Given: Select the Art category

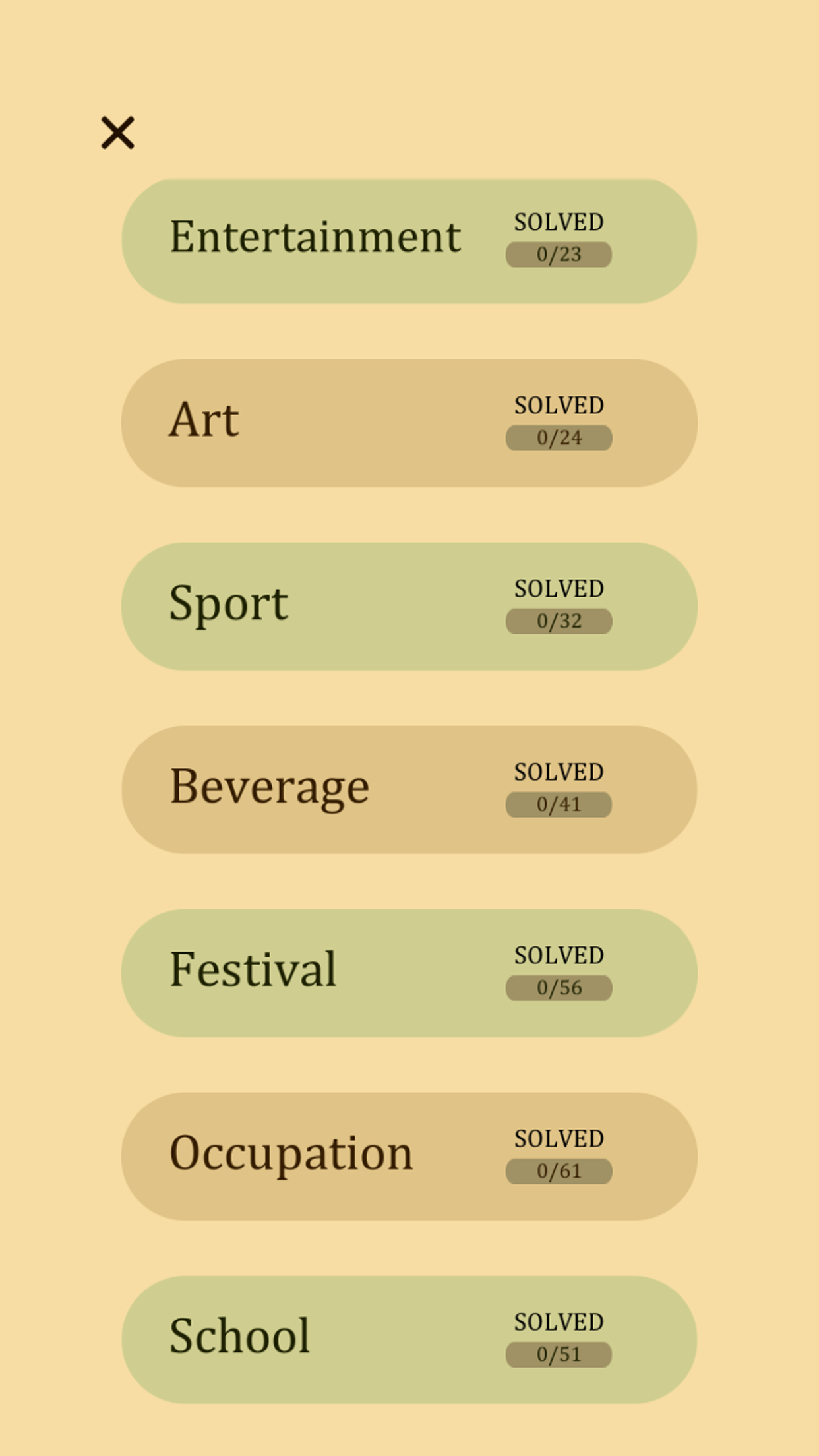Looking at the screenshot, I should point(409,423).
